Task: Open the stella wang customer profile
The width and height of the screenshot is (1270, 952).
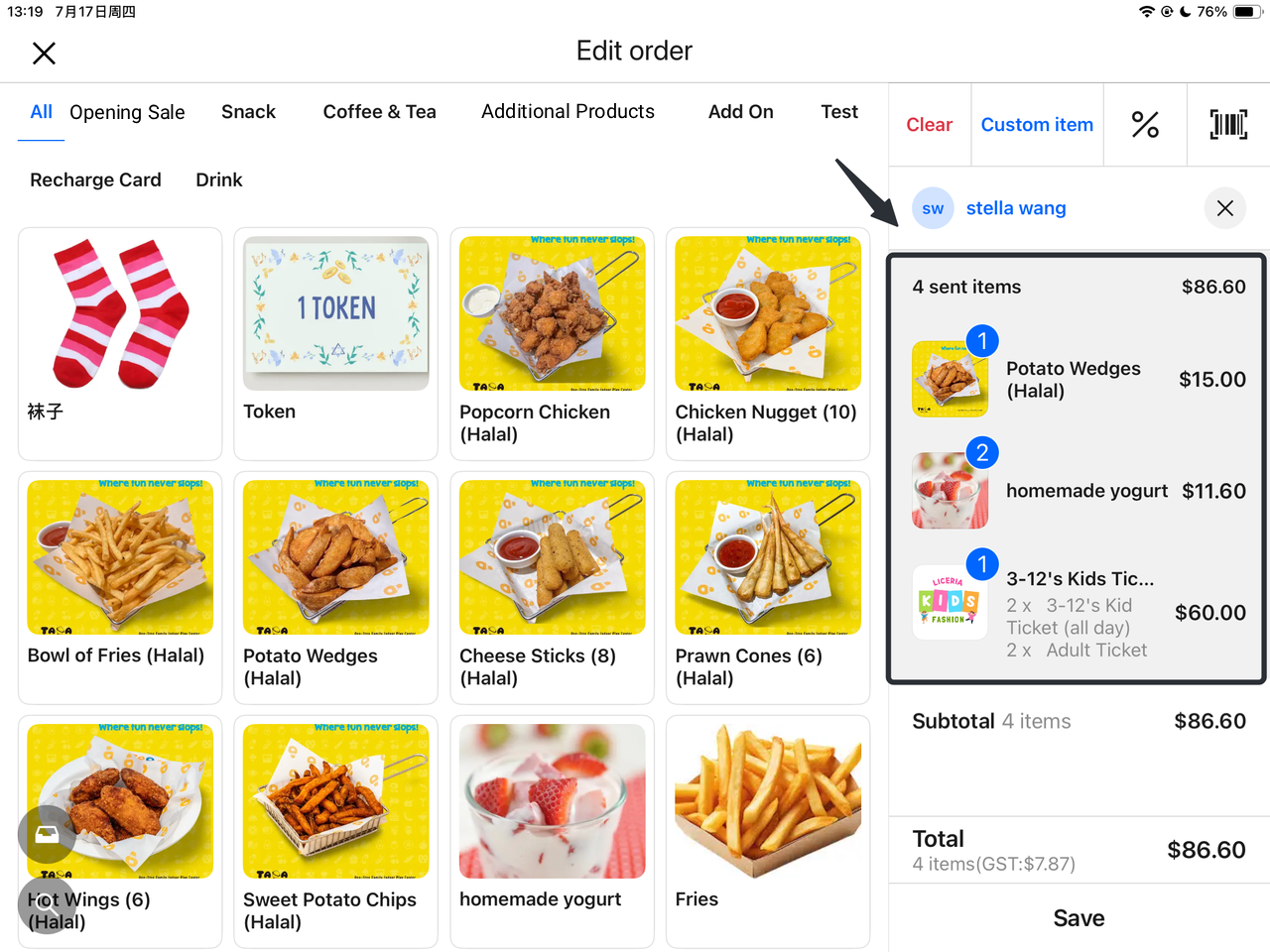Action: pyautogui.click(x=1015, y=208)
